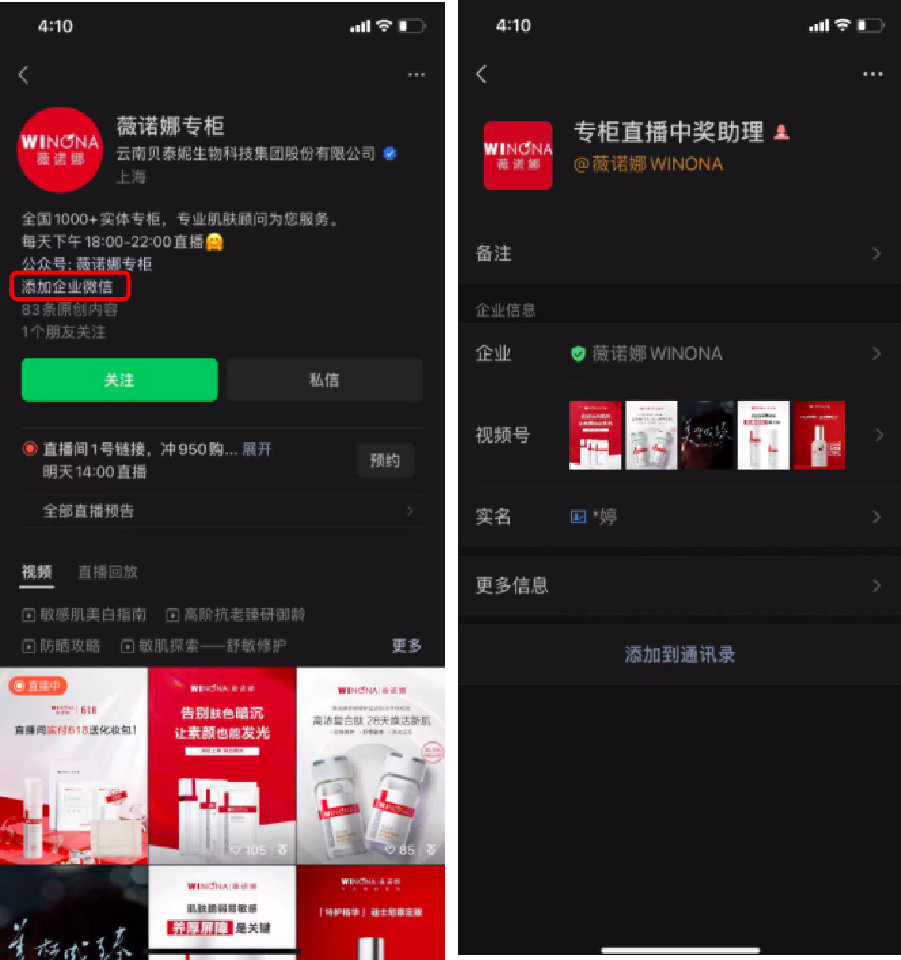View 企业 info for 薇诺娜 WINONA
The height and width of the screenshot is (960, 901).
680,353
